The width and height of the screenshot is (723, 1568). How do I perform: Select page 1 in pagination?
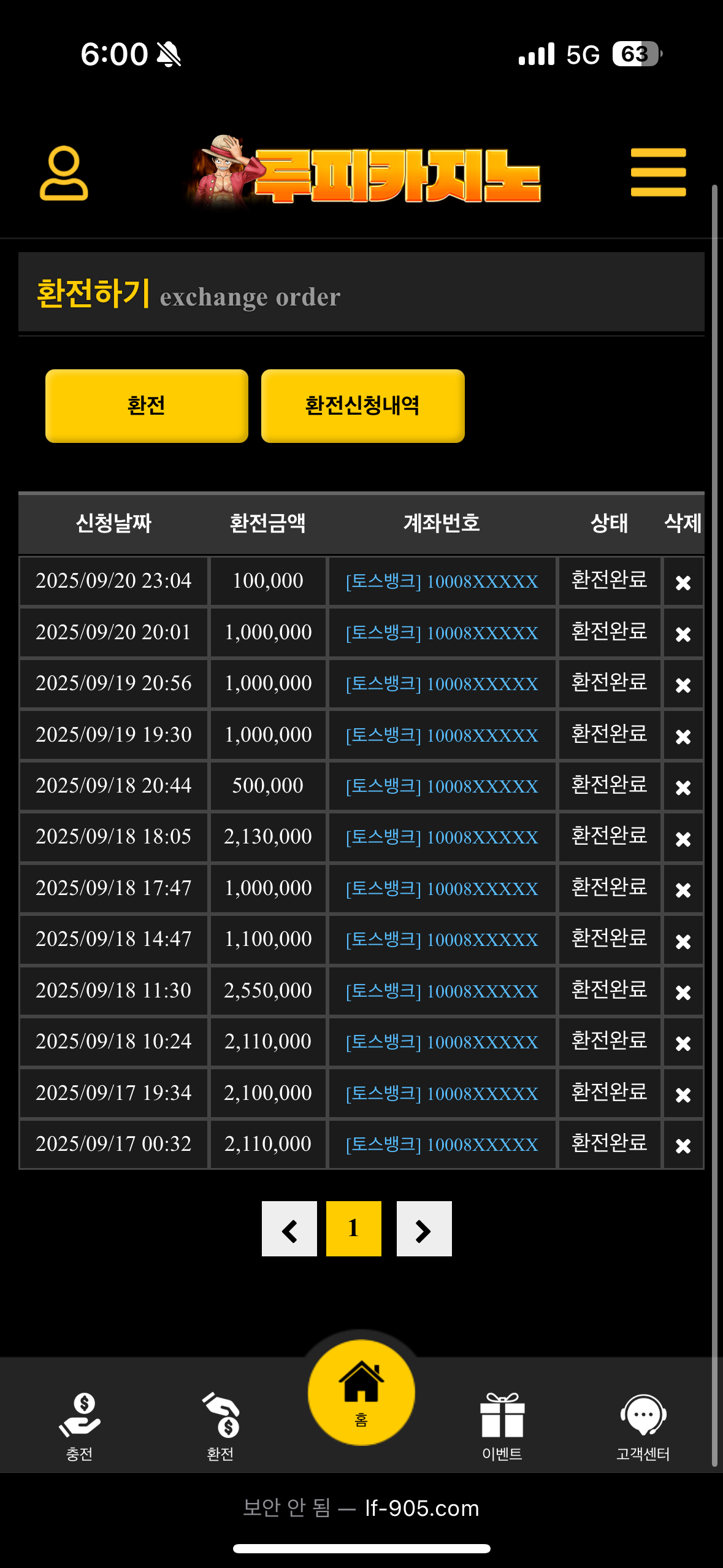pos(353,1229)
